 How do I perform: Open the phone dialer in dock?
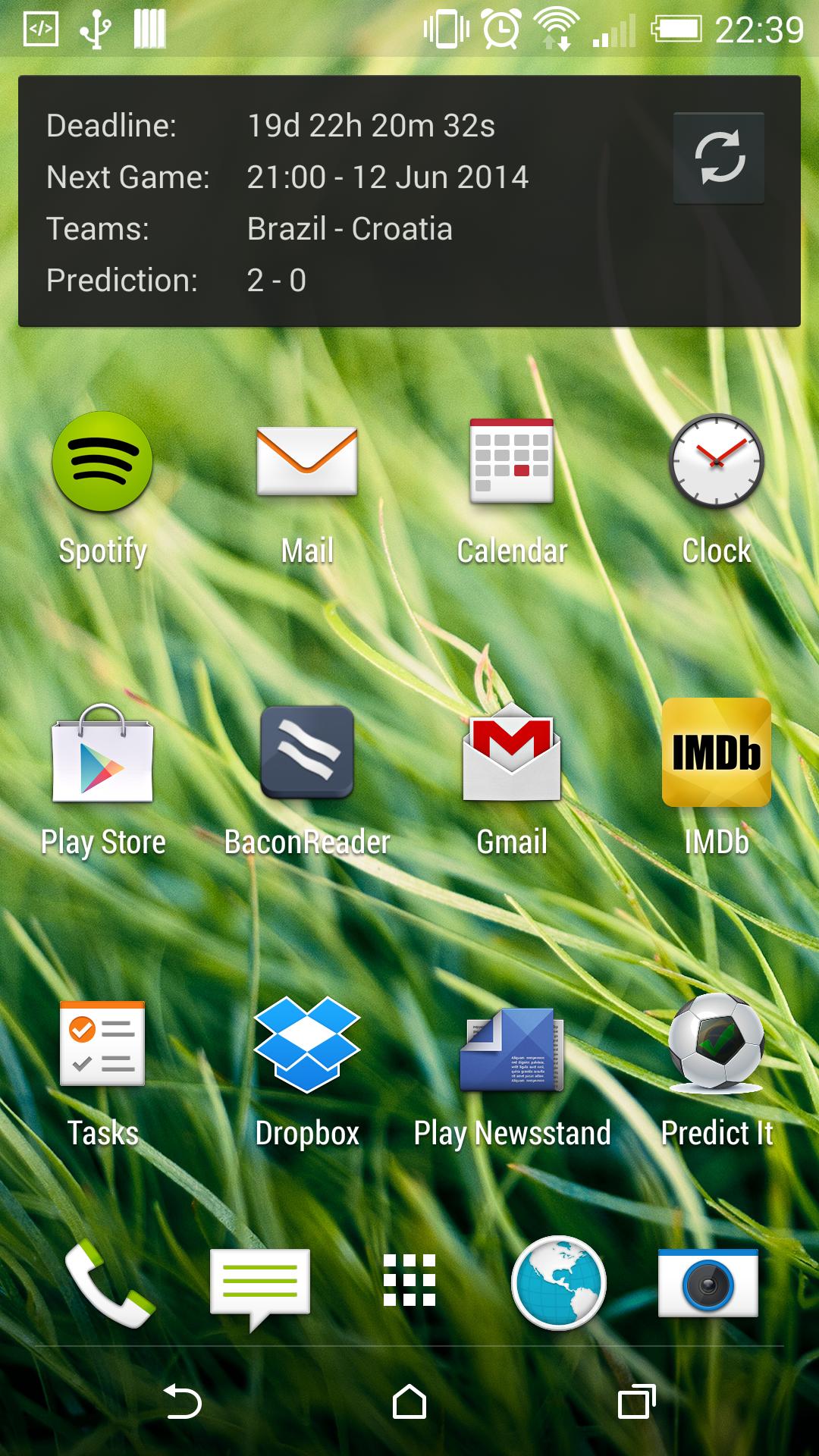(x=110, y=1283)
